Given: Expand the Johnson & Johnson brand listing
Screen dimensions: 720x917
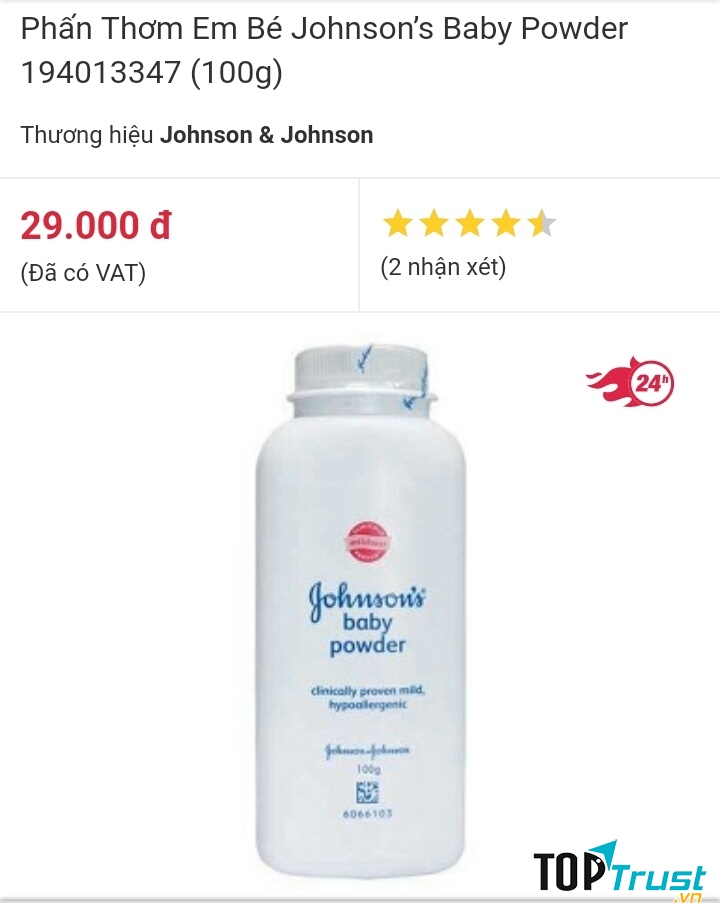Looking at the screenshot, I should coord(266,135).
